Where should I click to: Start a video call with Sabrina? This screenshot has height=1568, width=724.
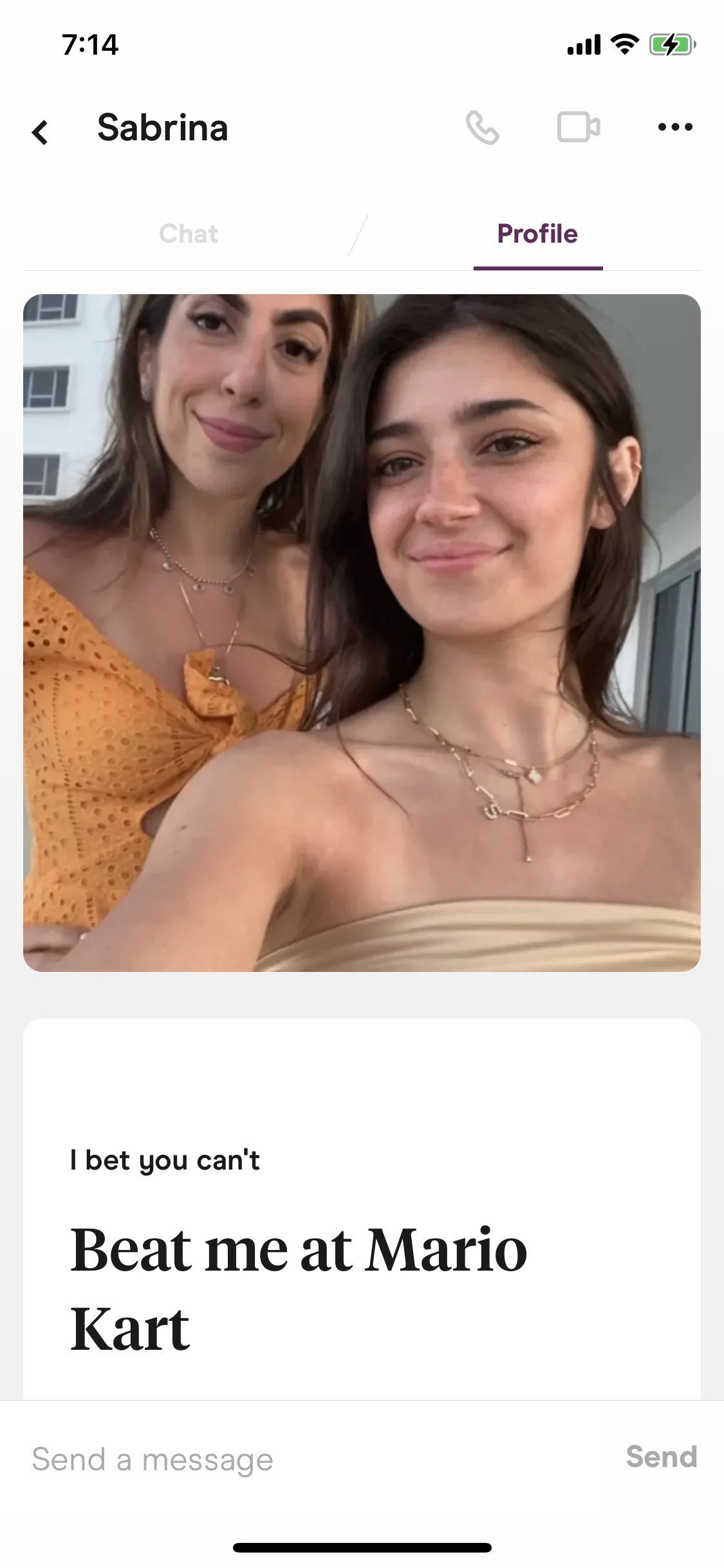point(578,127)
